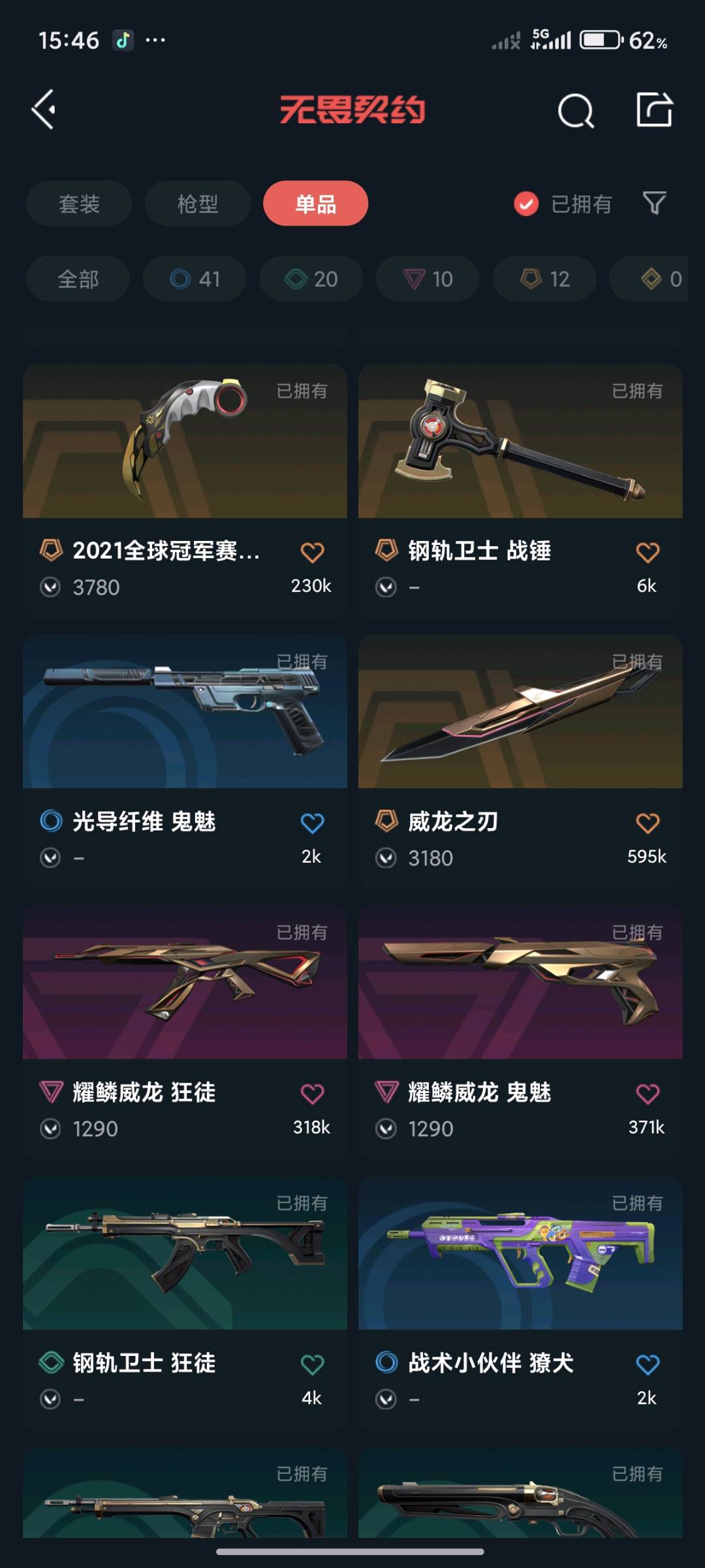
Task: Tap the share icon in the top bar
Action: (x=654, y=110)
